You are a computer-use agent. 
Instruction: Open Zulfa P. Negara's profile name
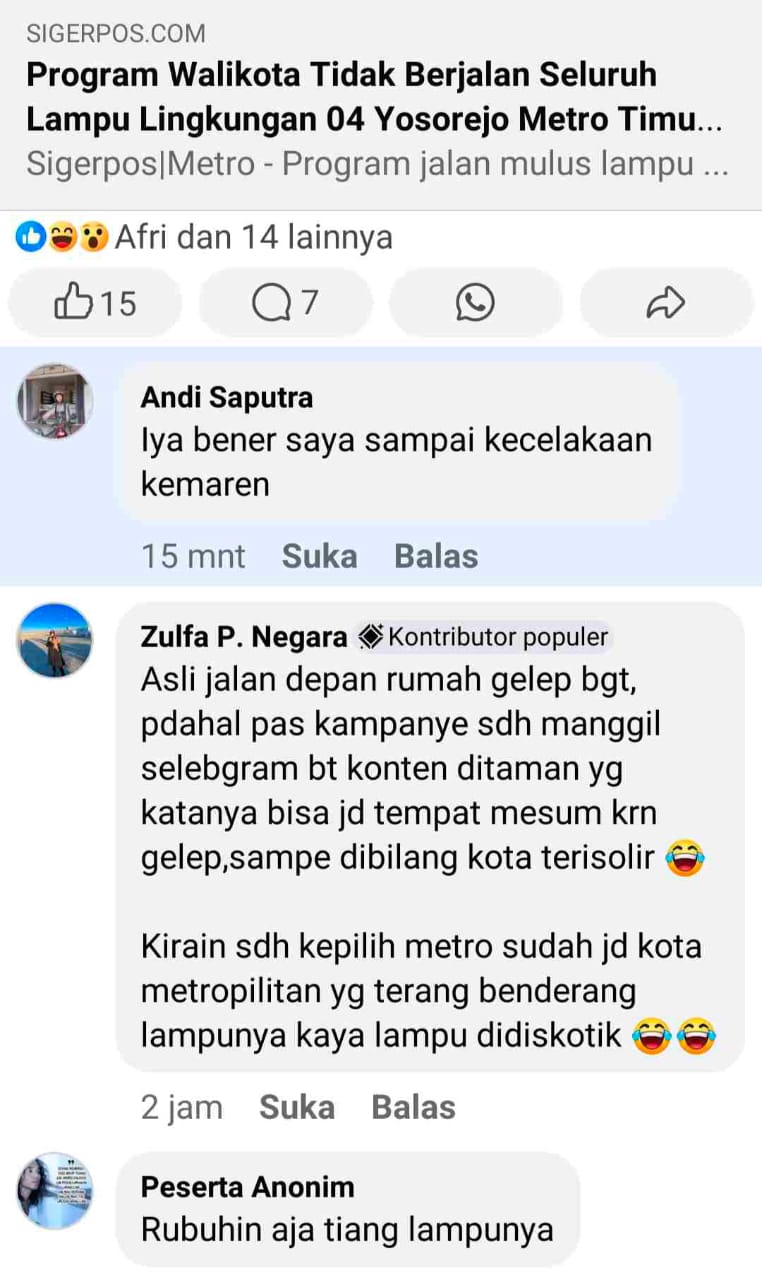[244, 637]
